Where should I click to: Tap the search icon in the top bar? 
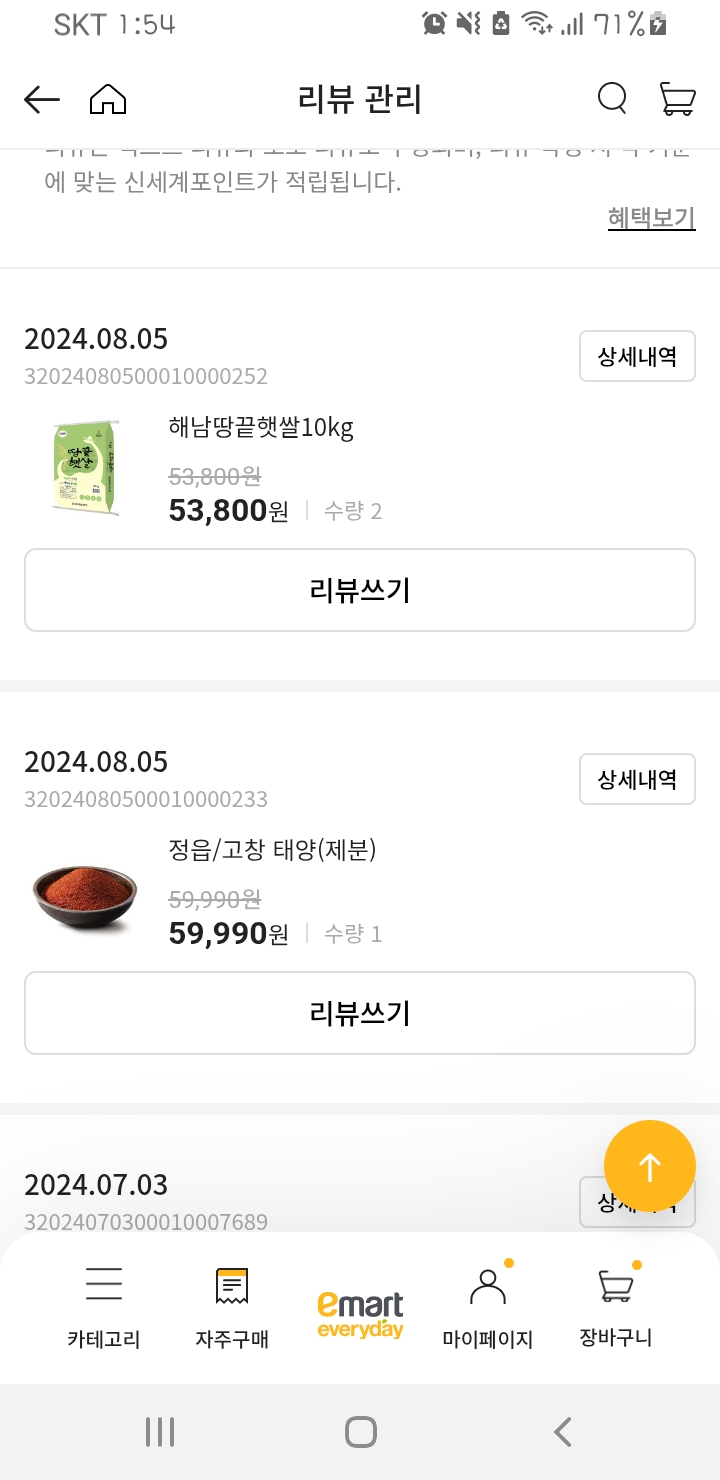pos(611,99)
